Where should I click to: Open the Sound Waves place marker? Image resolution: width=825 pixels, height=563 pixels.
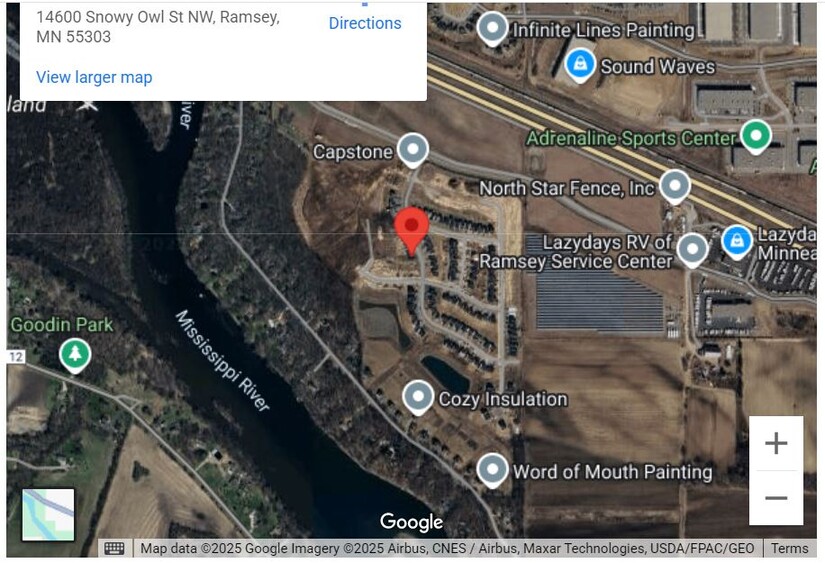[579, 65]
